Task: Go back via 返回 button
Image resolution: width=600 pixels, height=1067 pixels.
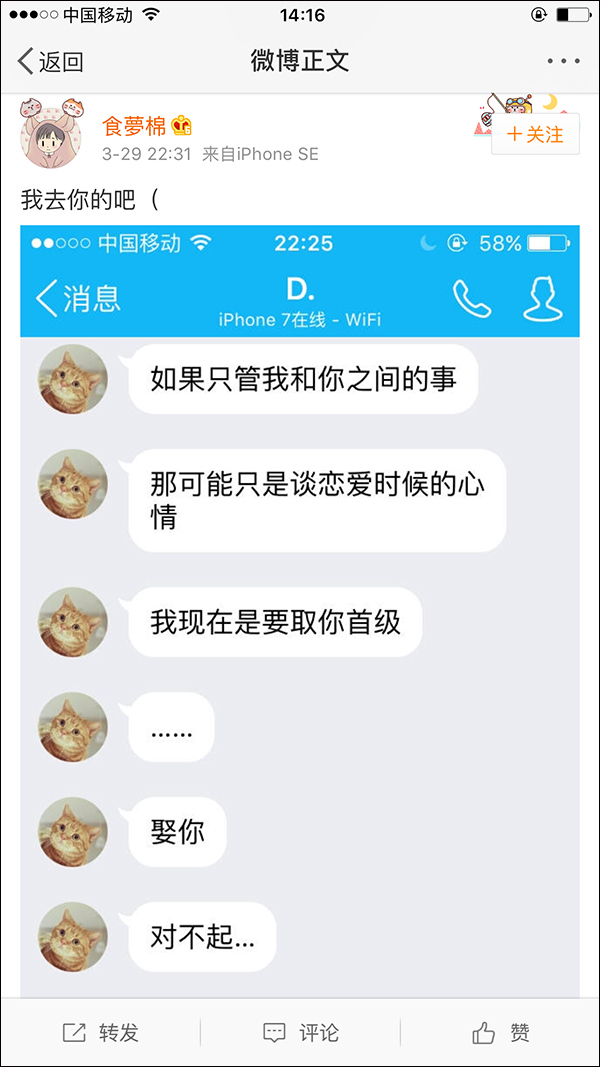Action: coord(50,62)
